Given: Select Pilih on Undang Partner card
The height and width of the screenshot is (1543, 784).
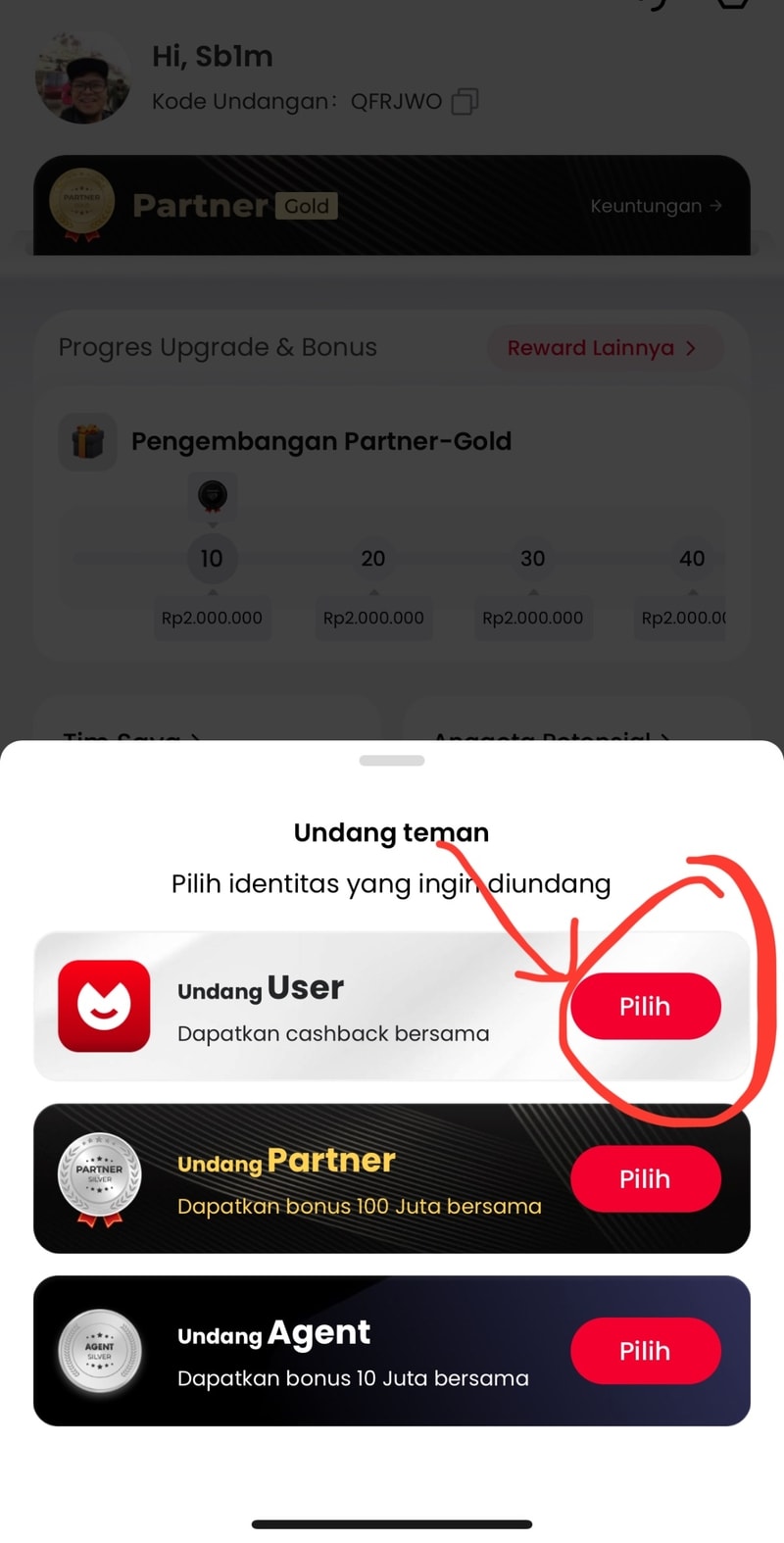Looking at the screenshot, I should tap(645, 1178).
